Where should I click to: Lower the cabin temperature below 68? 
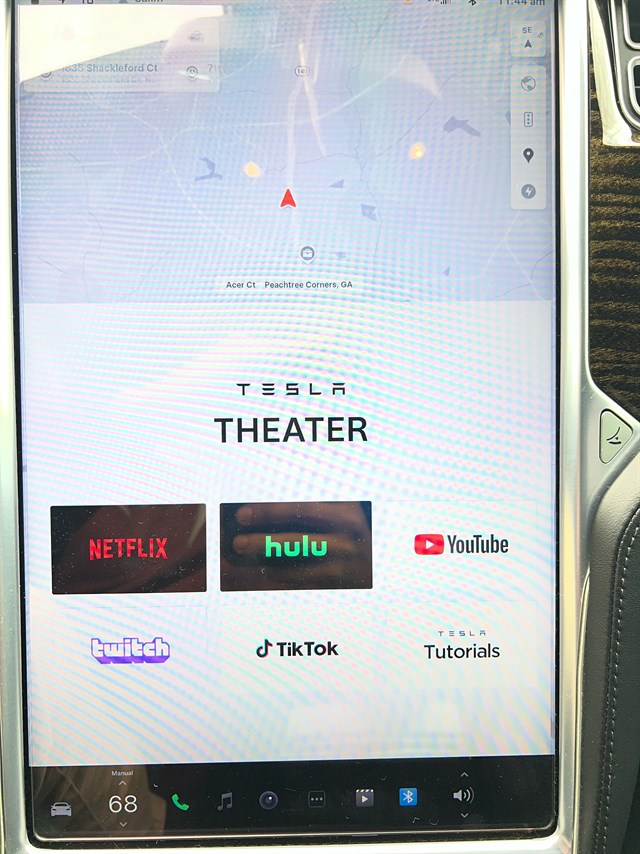point(122,824)
